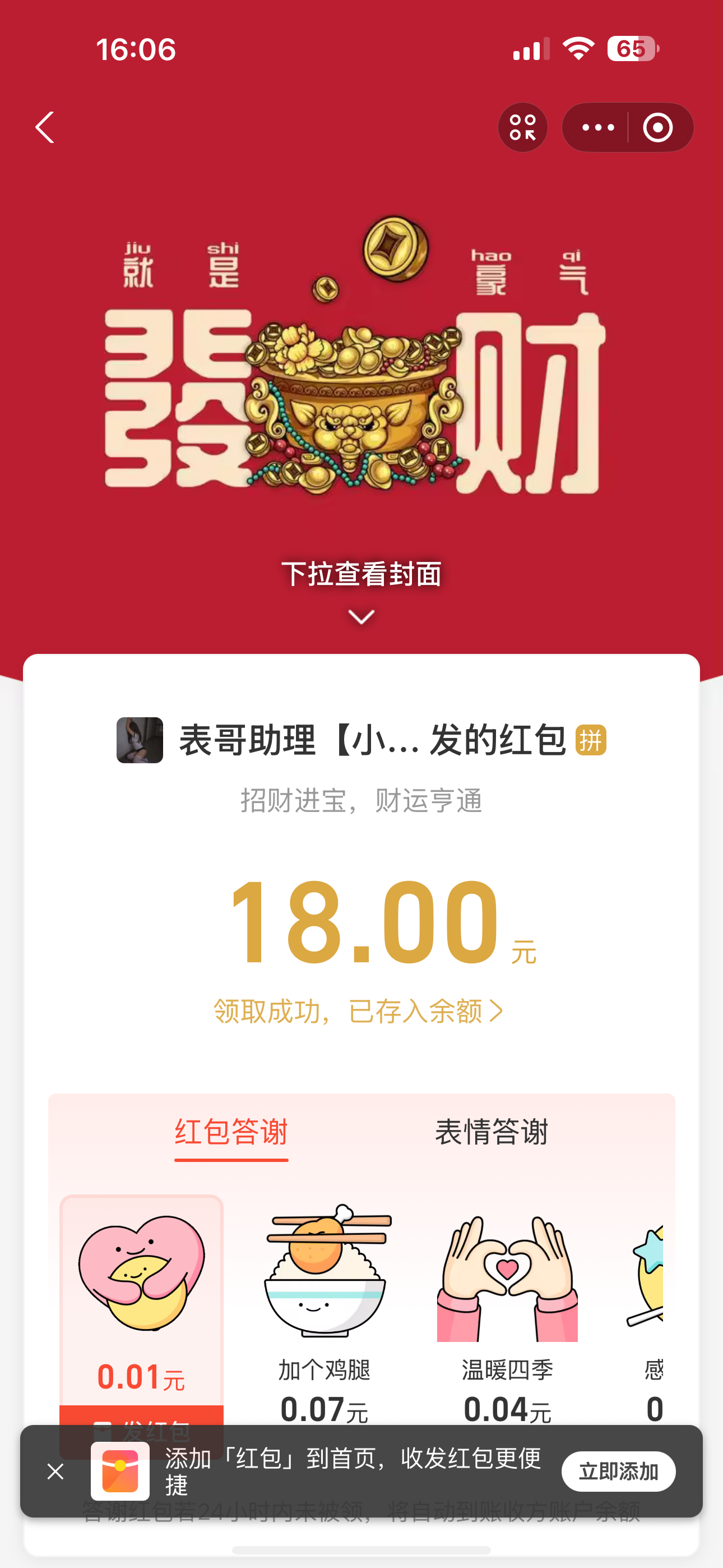Select the 温暖四季 heart-hands sticker
723x1568 pixels.
(506, 1278)
